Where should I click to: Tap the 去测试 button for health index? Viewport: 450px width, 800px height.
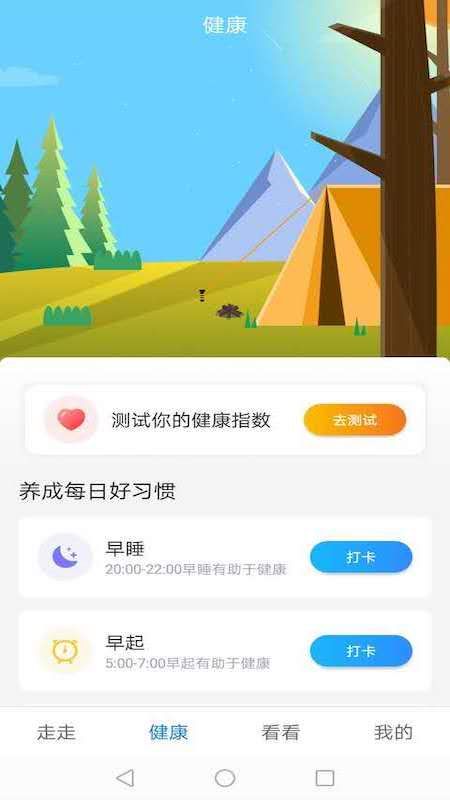(x=355, y=420)
